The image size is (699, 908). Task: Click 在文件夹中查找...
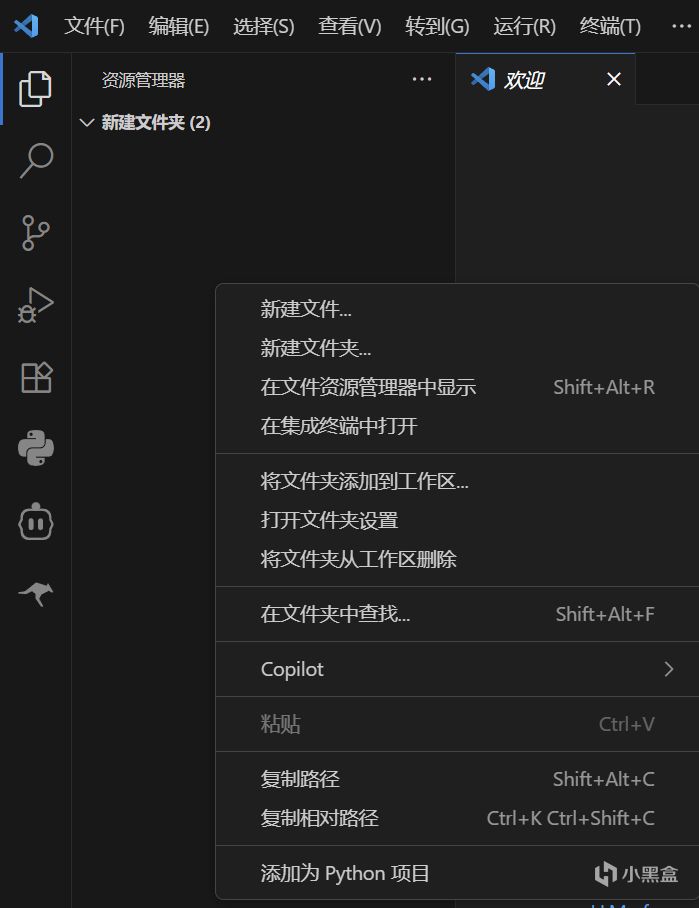coord(335,615)
